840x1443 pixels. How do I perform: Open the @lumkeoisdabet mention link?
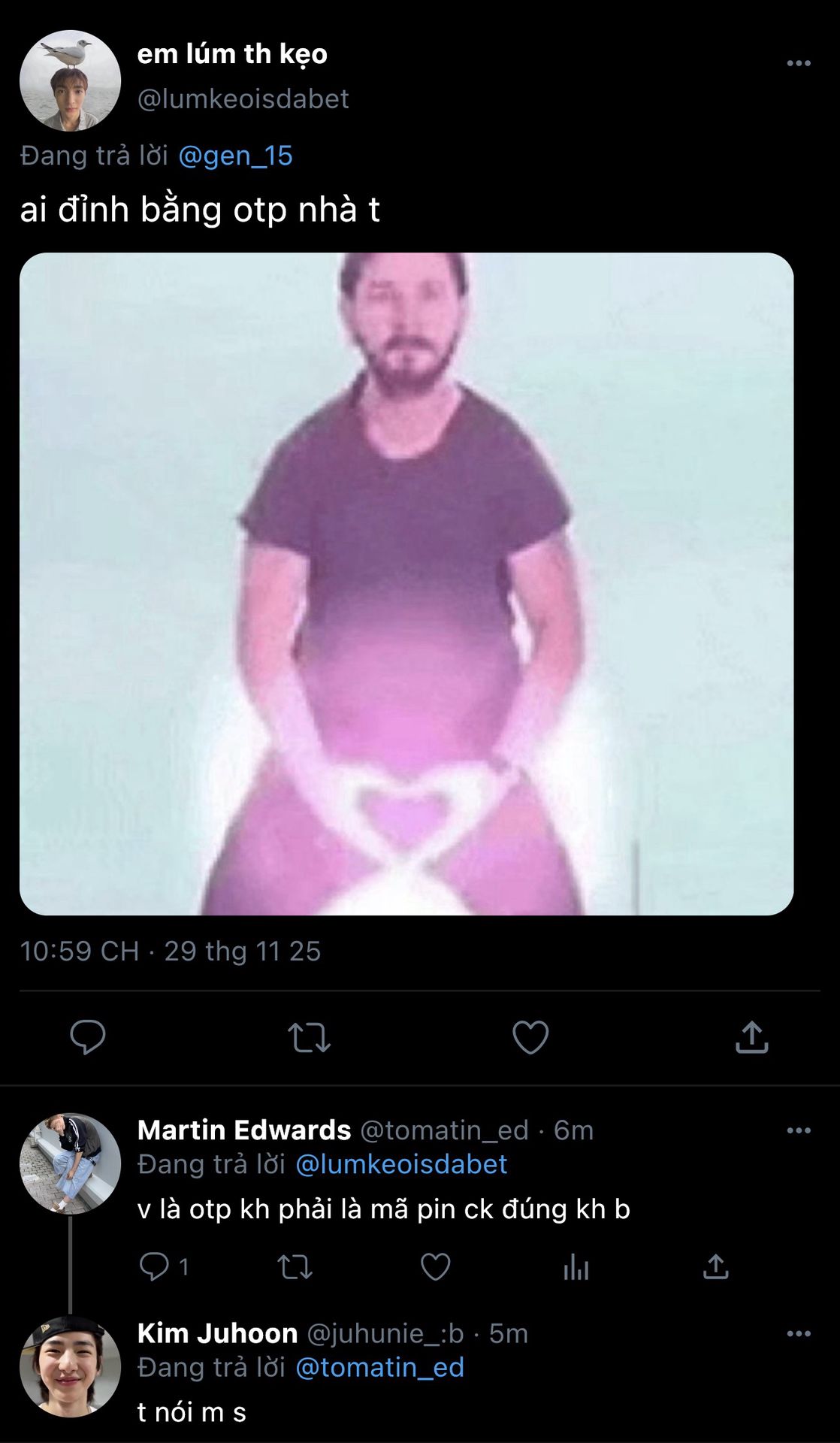[401, 1164]
